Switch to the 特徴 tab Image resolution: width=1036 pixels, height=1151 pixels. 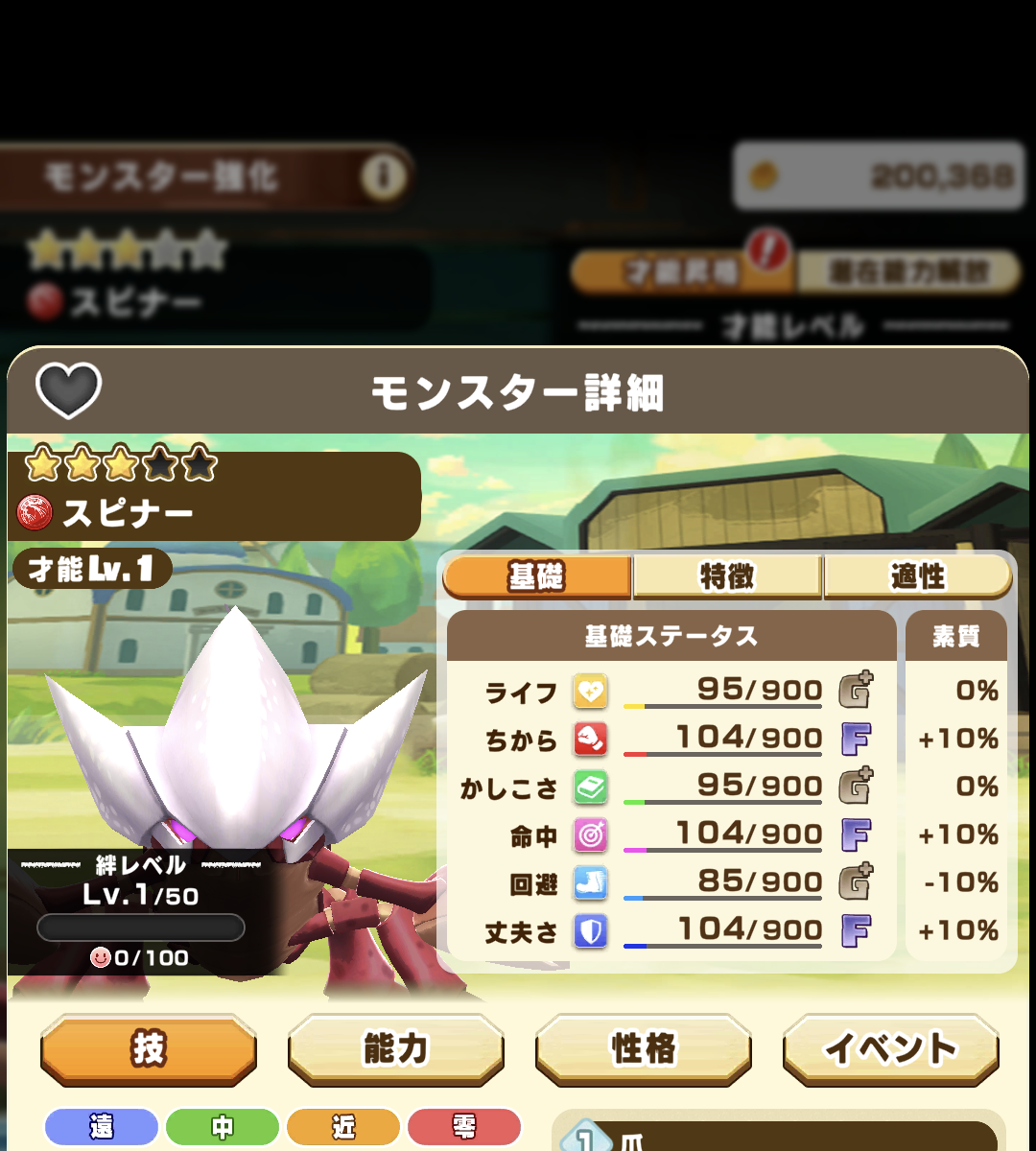(727, 576)
